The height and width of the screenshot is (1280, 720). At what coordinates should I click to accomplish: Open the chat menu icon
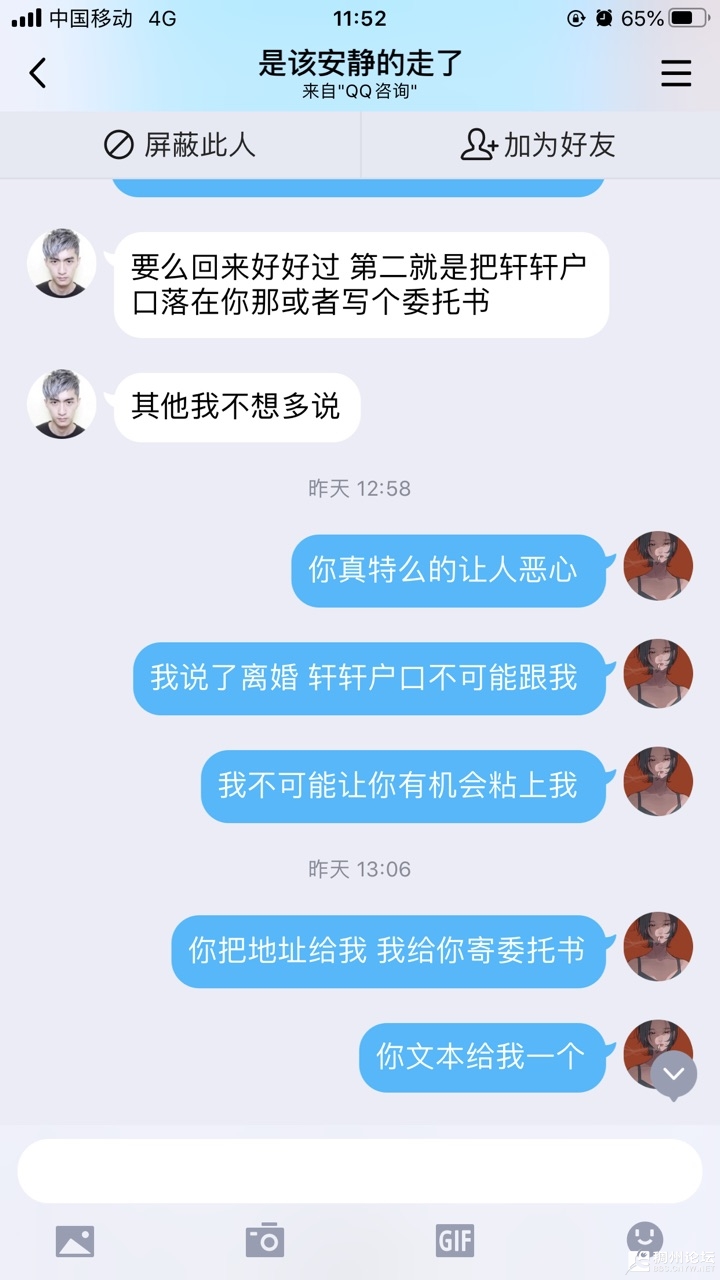[676, 73]
